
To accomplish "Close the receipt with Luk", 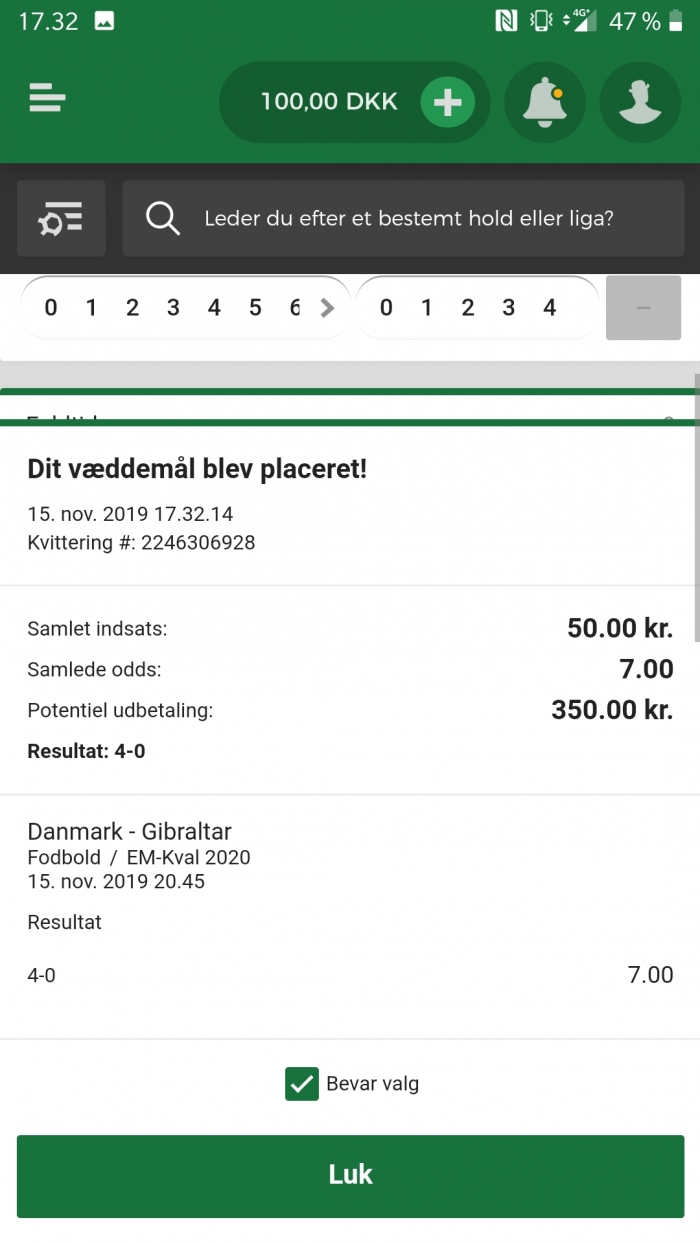I will [x=350, y=1176].
